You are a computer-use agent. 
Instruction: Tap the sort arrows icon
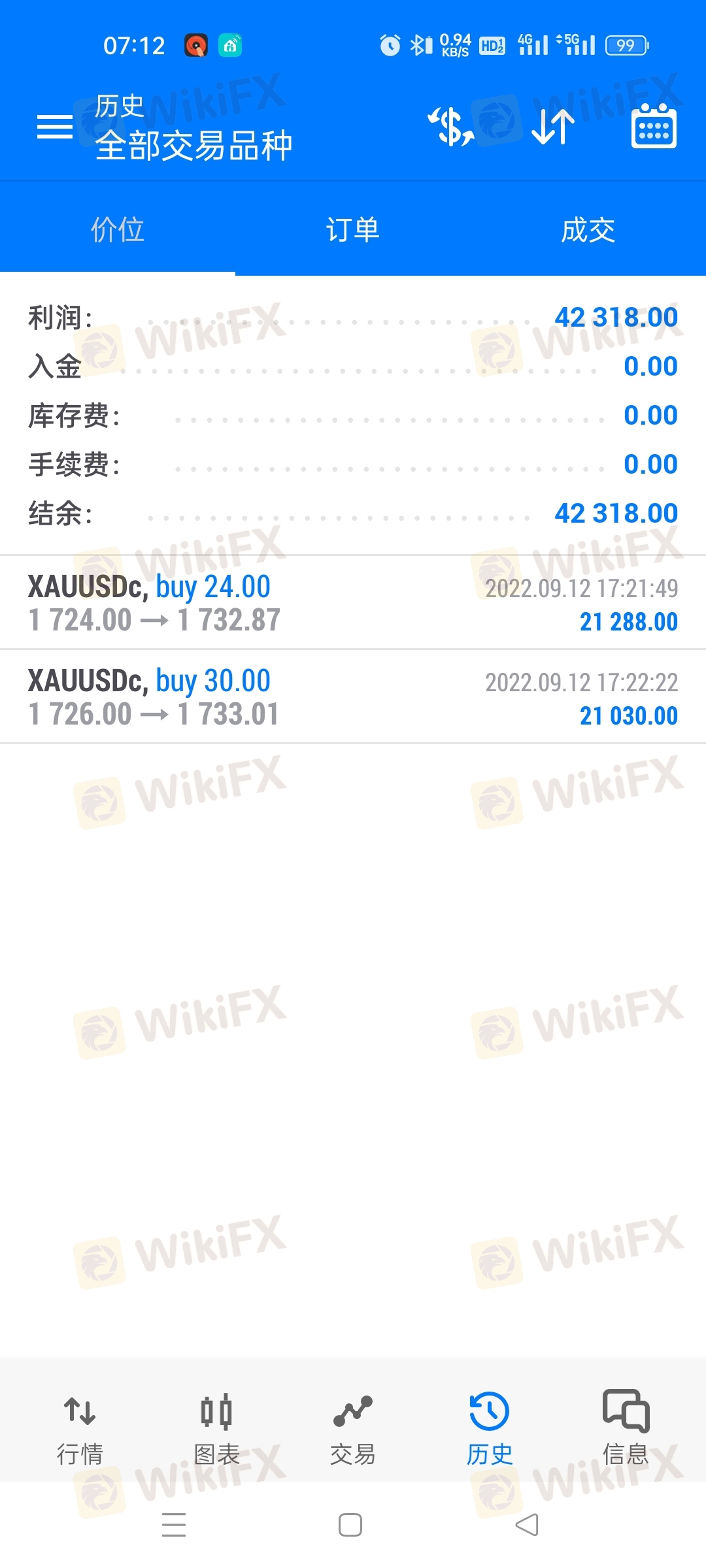(552, 126)
